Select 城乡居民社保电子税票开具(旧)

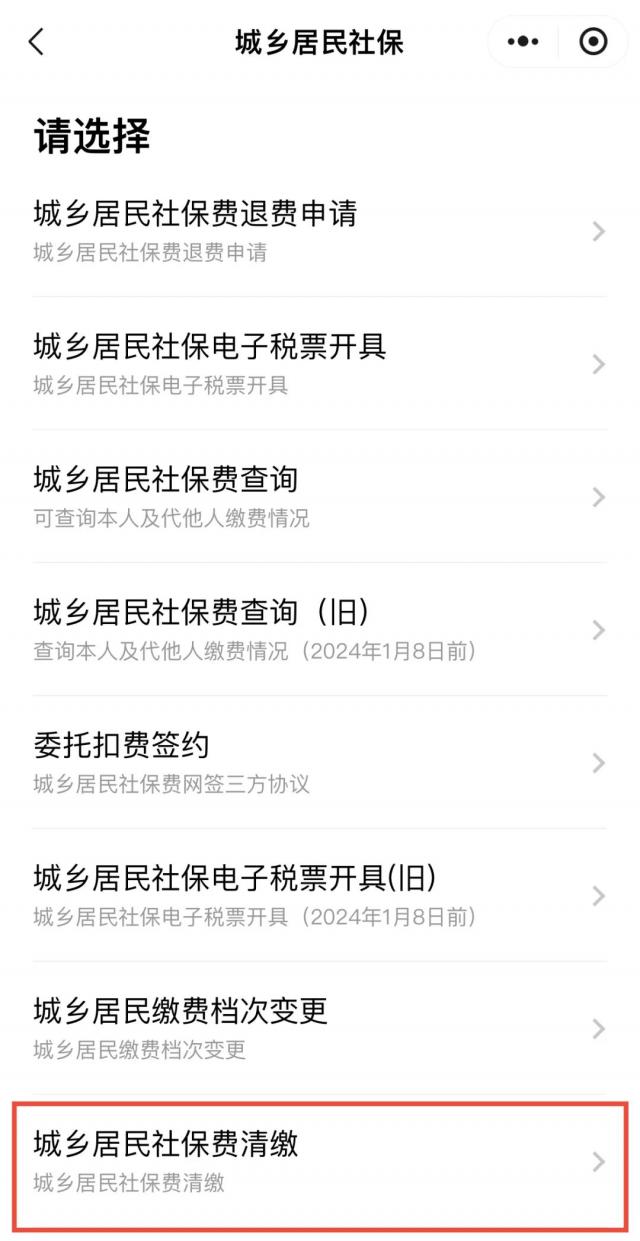[319, 895]
